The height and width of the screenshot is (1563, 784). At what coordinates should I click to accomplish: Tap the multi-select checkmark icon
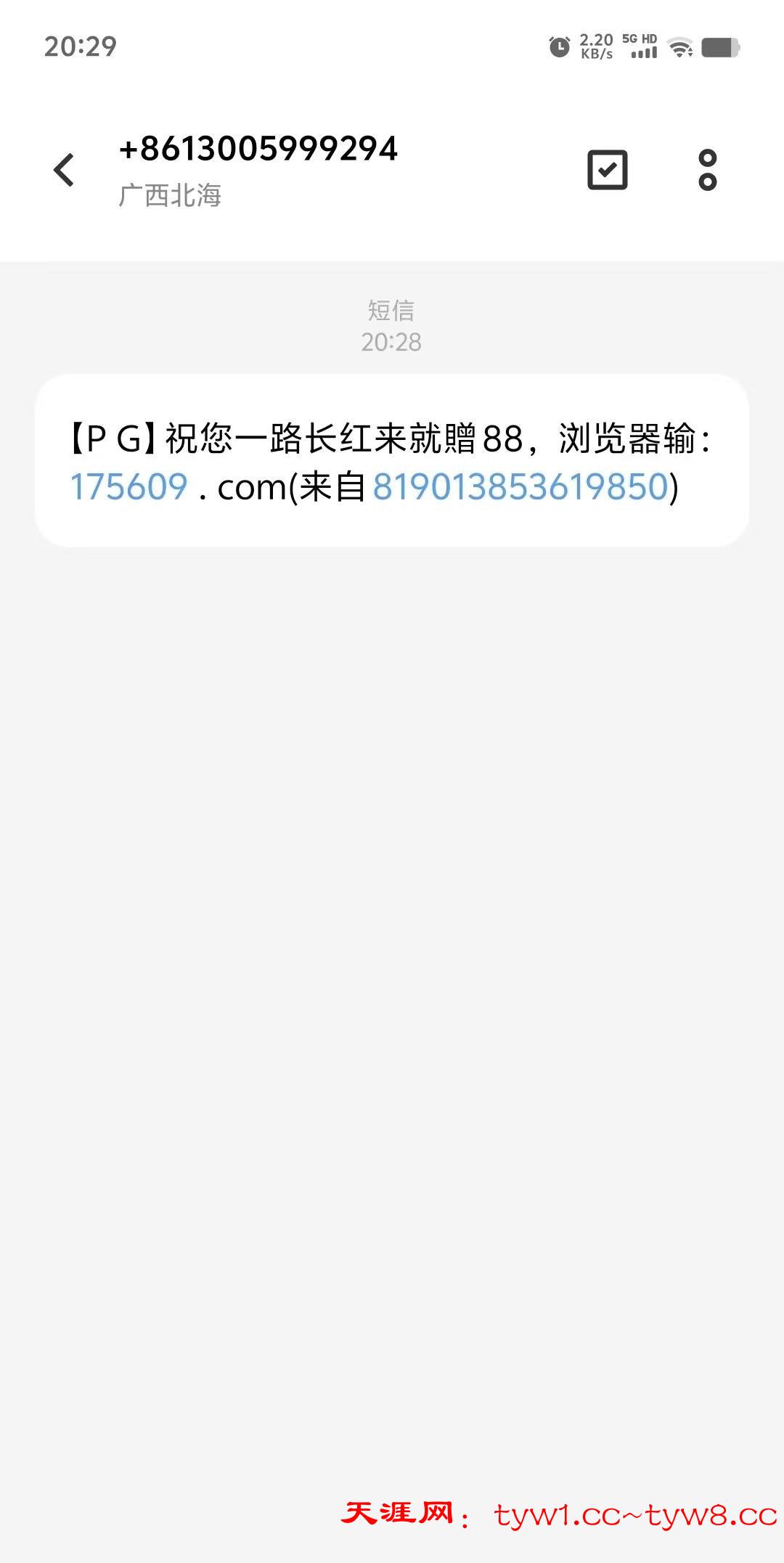click(x=607, y=171)
